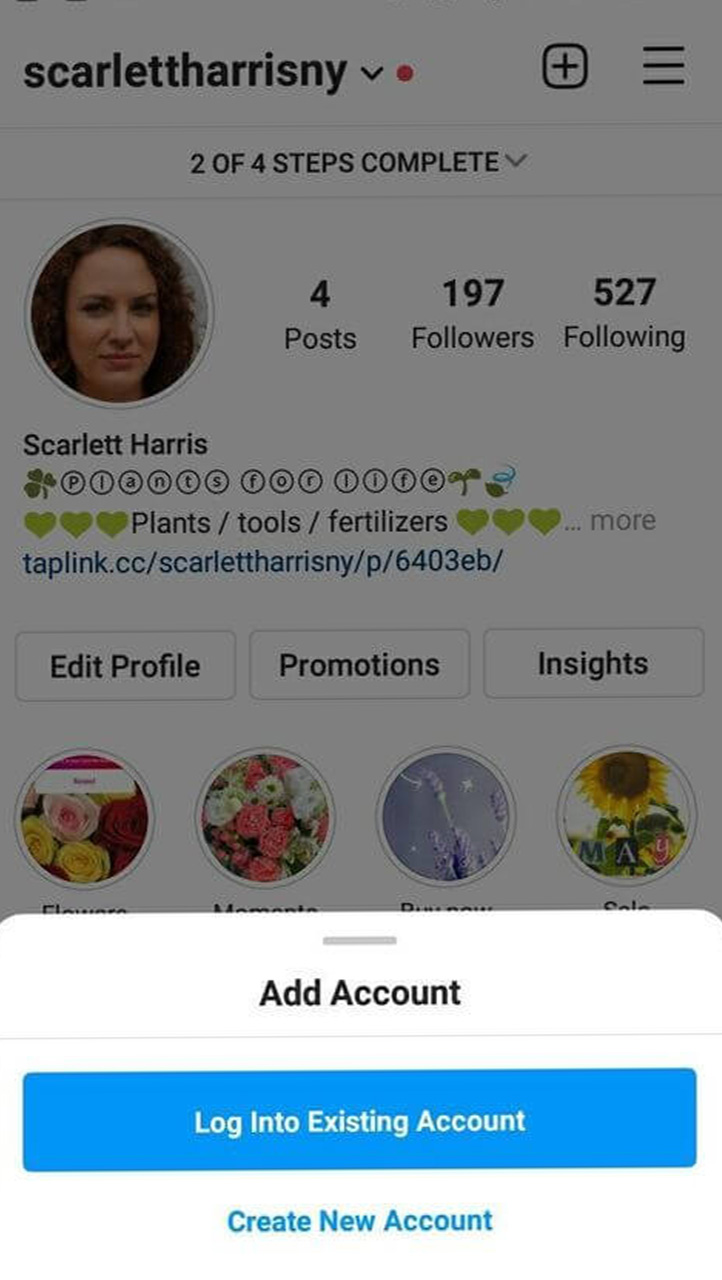Open Promotions

click(x=359, y=665)
